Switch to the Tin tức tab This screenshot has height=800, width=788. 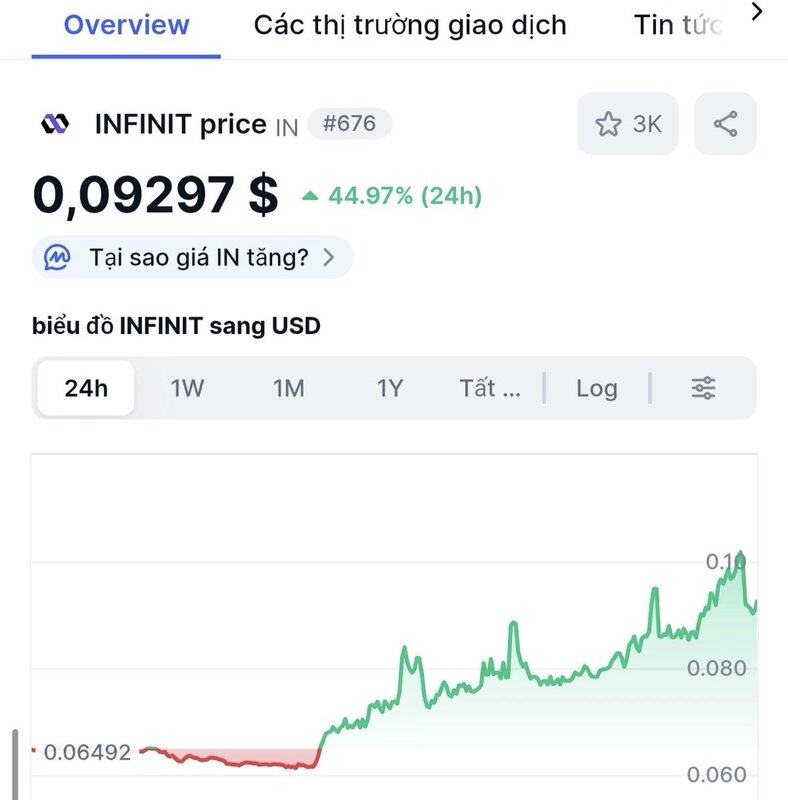(677, 25)
